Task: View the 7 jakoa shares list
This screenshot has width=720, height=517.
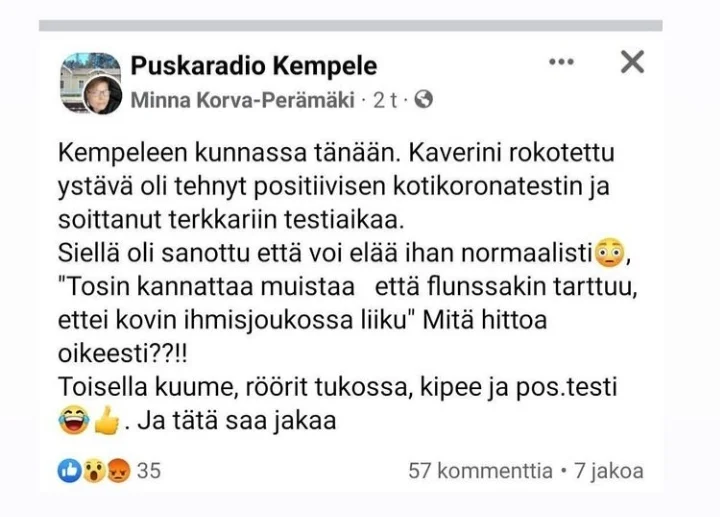Action: (x=606, y=470)
